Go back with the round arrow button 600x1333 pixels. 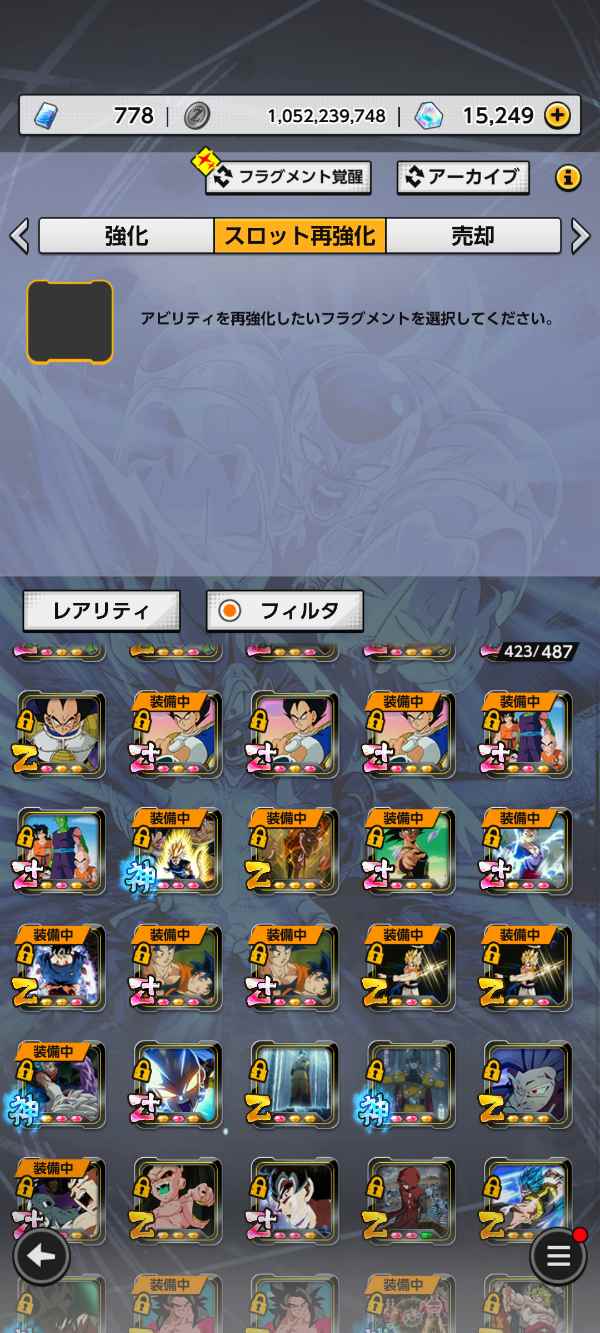click(41, 1256)
